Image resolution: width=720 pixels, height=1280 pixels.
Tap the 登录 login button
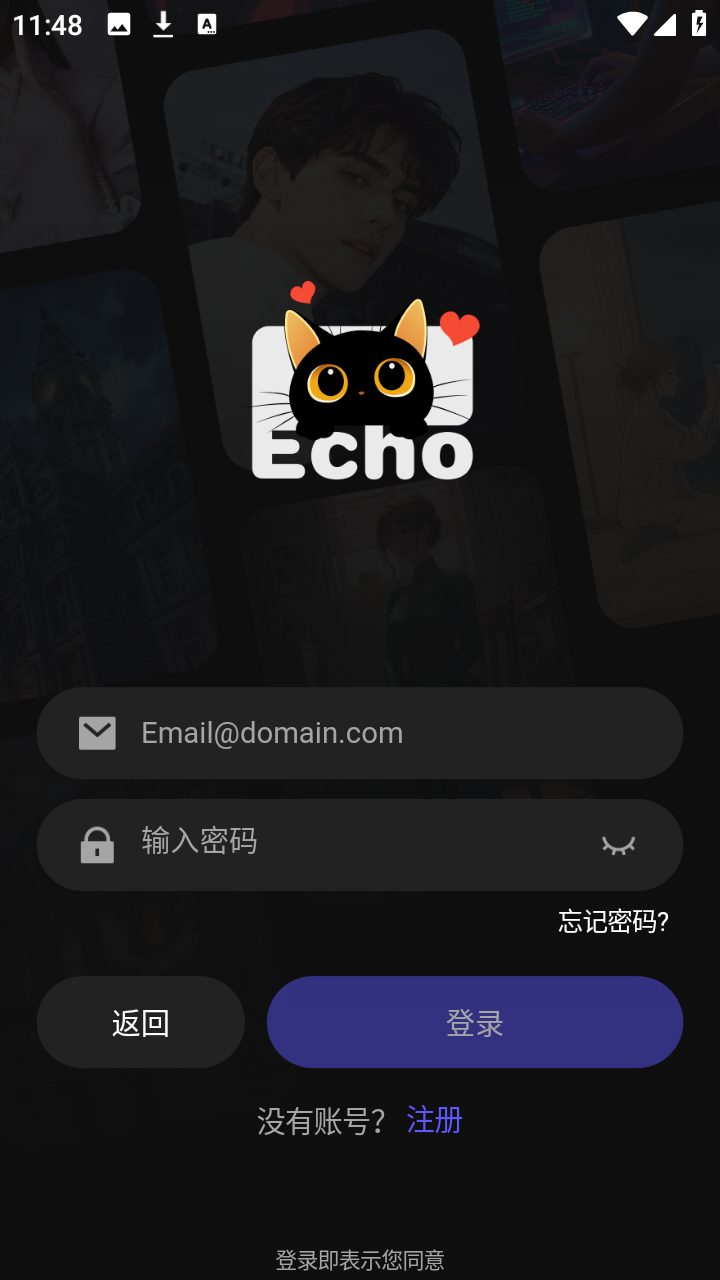pos(474,1022)
